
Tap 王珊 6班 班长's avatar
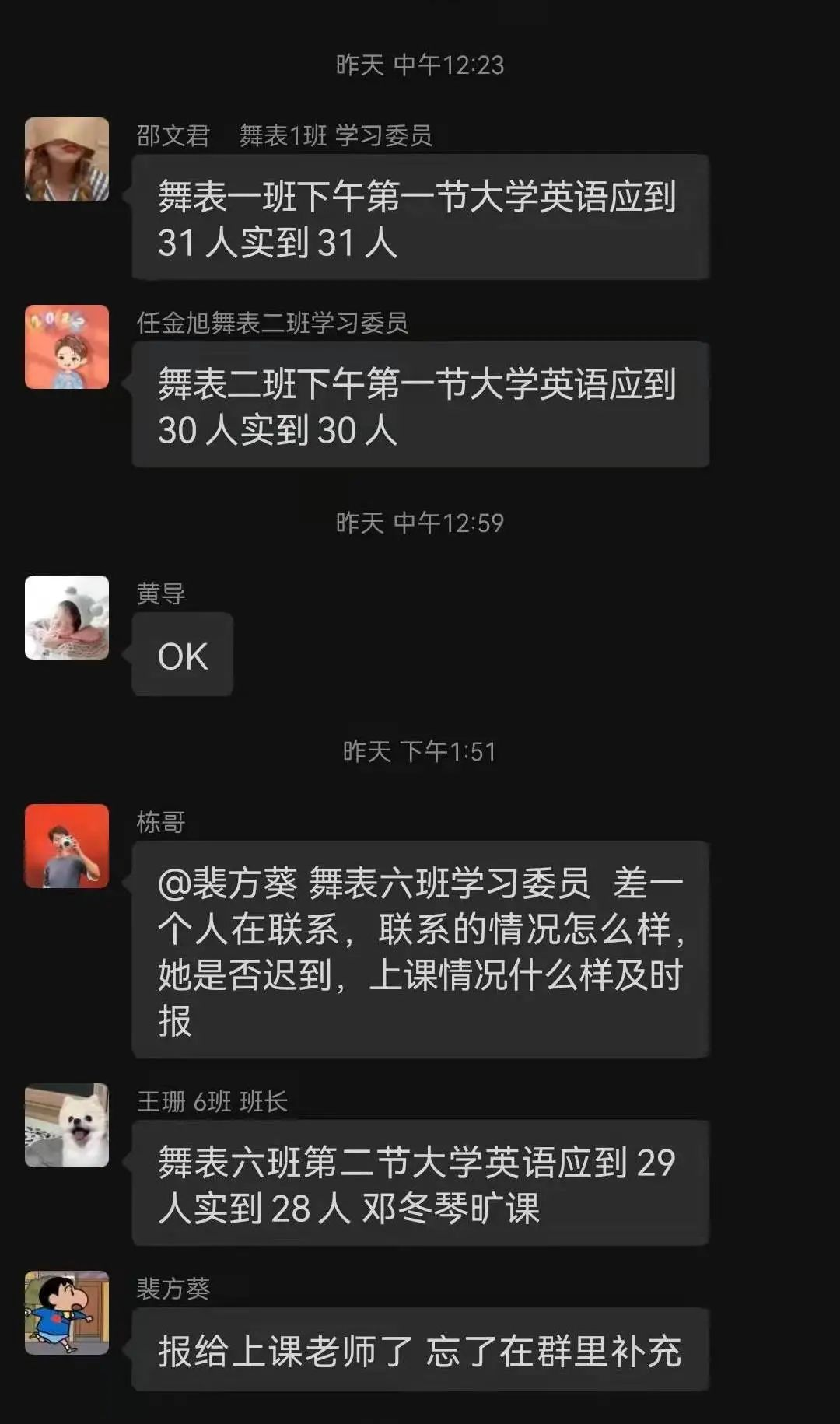67,1125
